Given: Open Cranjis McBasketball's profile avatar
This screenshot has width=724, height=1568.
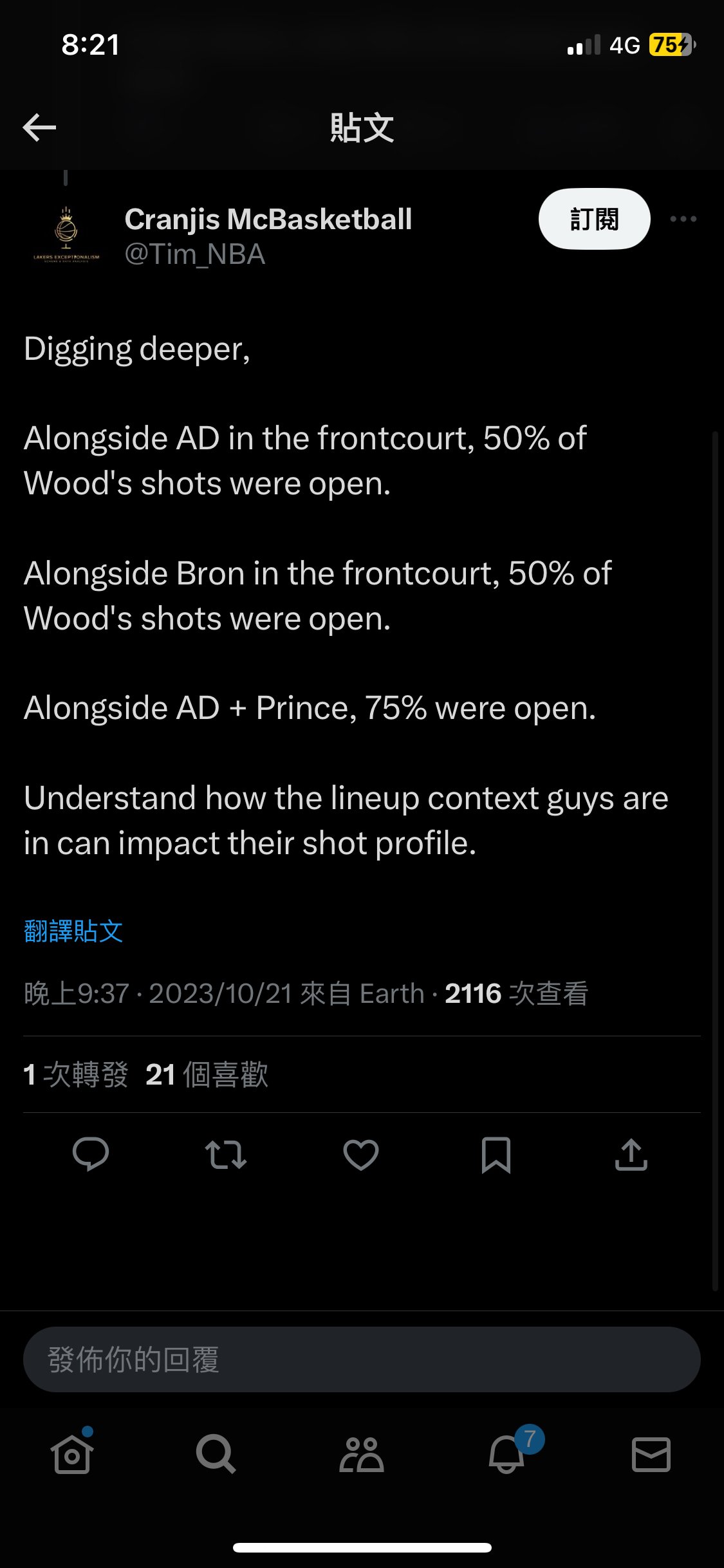Looking at the screenshot, I should (66, 234).
